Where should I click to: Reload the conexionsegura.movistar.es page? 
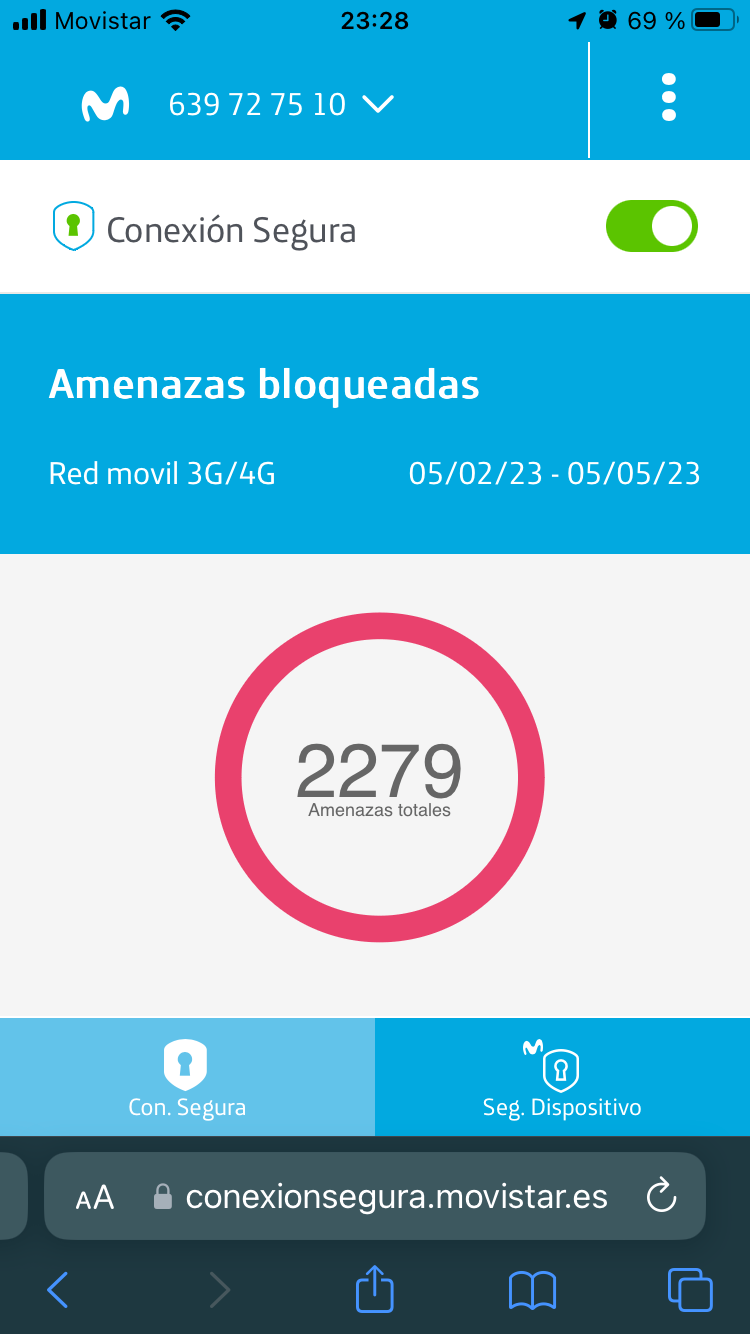[x=661, y=1196]
